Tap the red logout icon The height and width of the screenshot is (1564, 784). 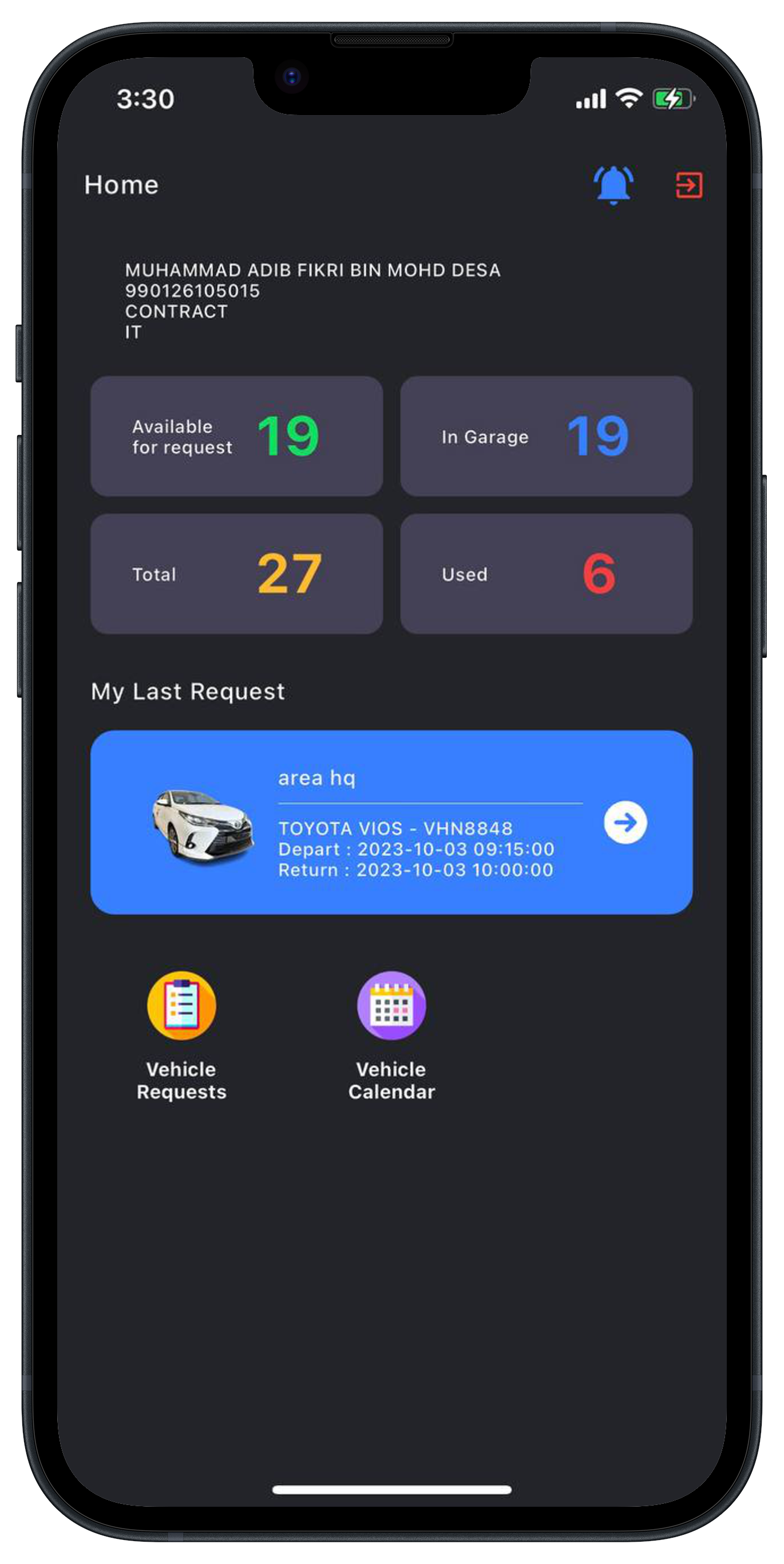point(690,184)
